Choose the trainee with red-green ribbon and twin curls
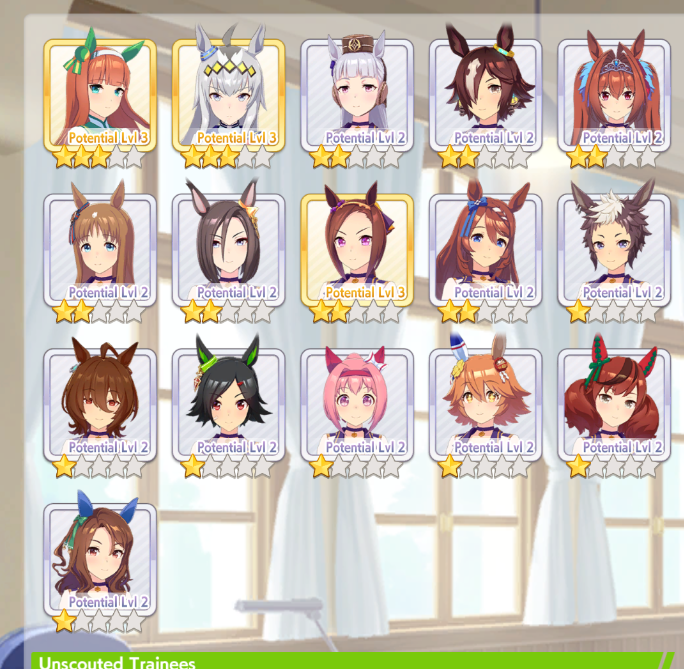Viewport: 684px width, 669px height. pos(613,406)
